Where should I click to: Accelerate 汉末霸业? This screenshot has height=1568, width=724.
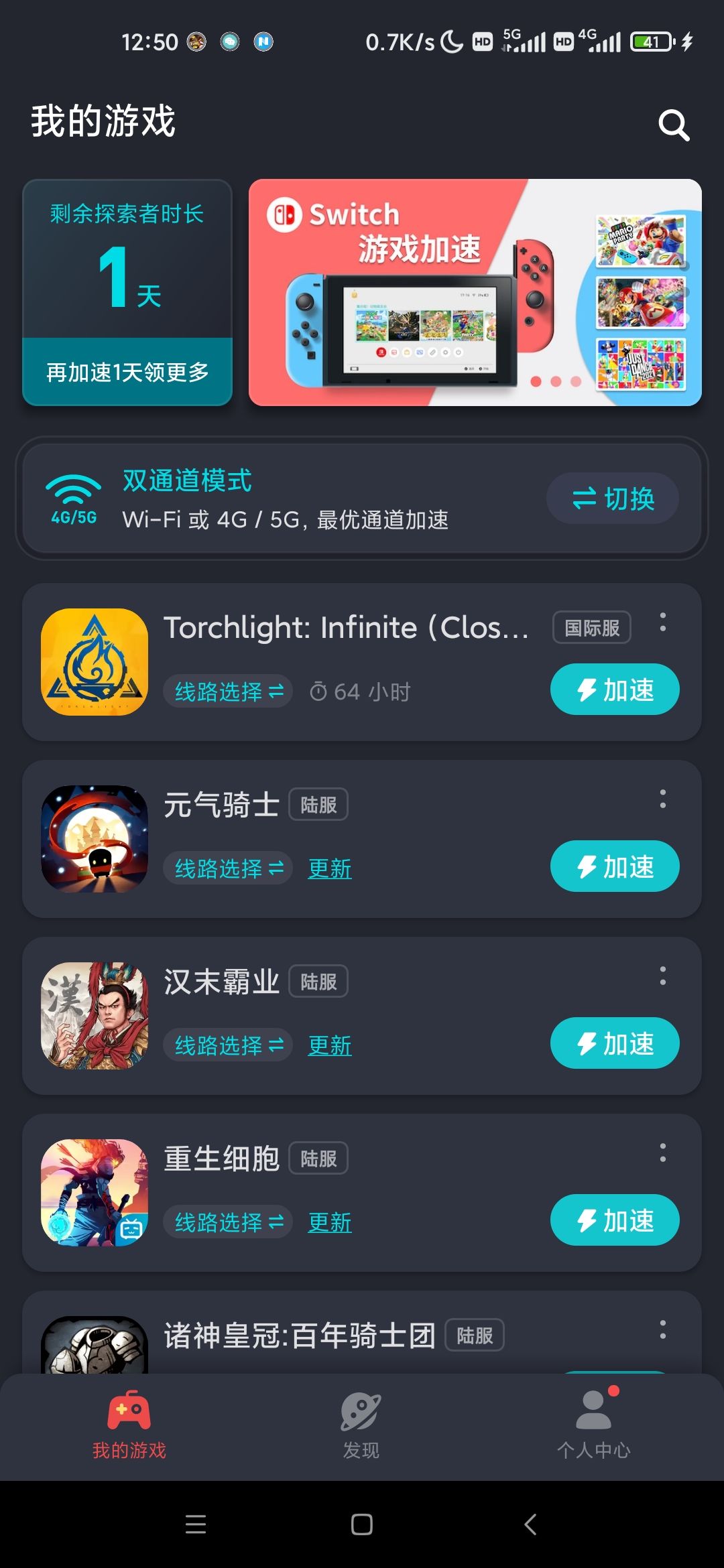click(x=615, y=1043)
